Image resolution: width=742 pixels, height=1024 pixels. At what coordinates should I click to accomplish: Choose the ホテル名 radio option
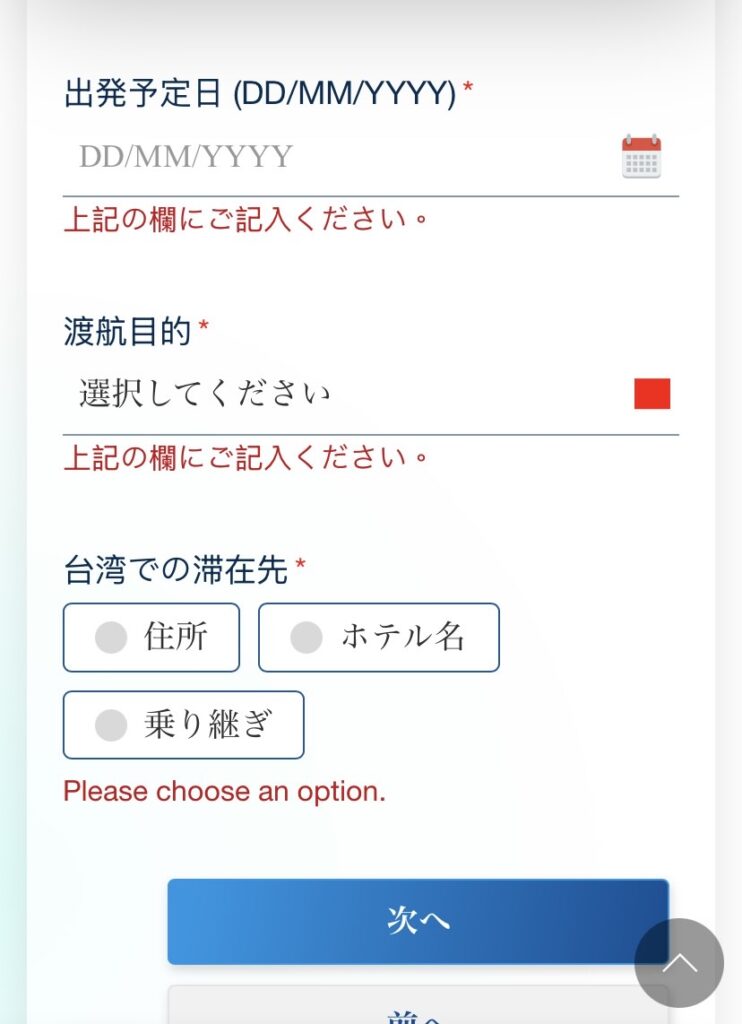point(379,637)
